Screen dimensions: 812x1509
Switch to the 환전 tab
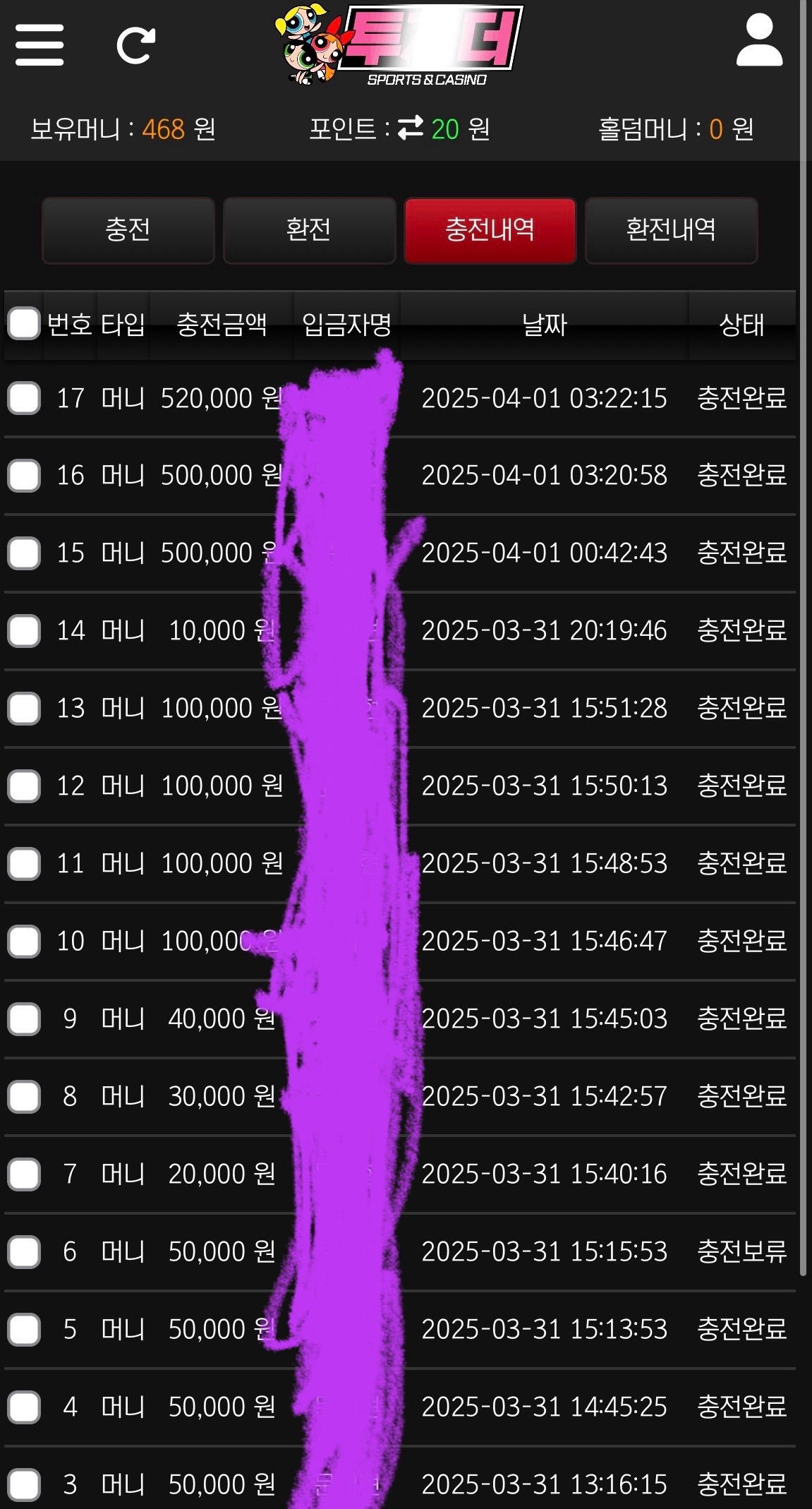tap(309, 231)
